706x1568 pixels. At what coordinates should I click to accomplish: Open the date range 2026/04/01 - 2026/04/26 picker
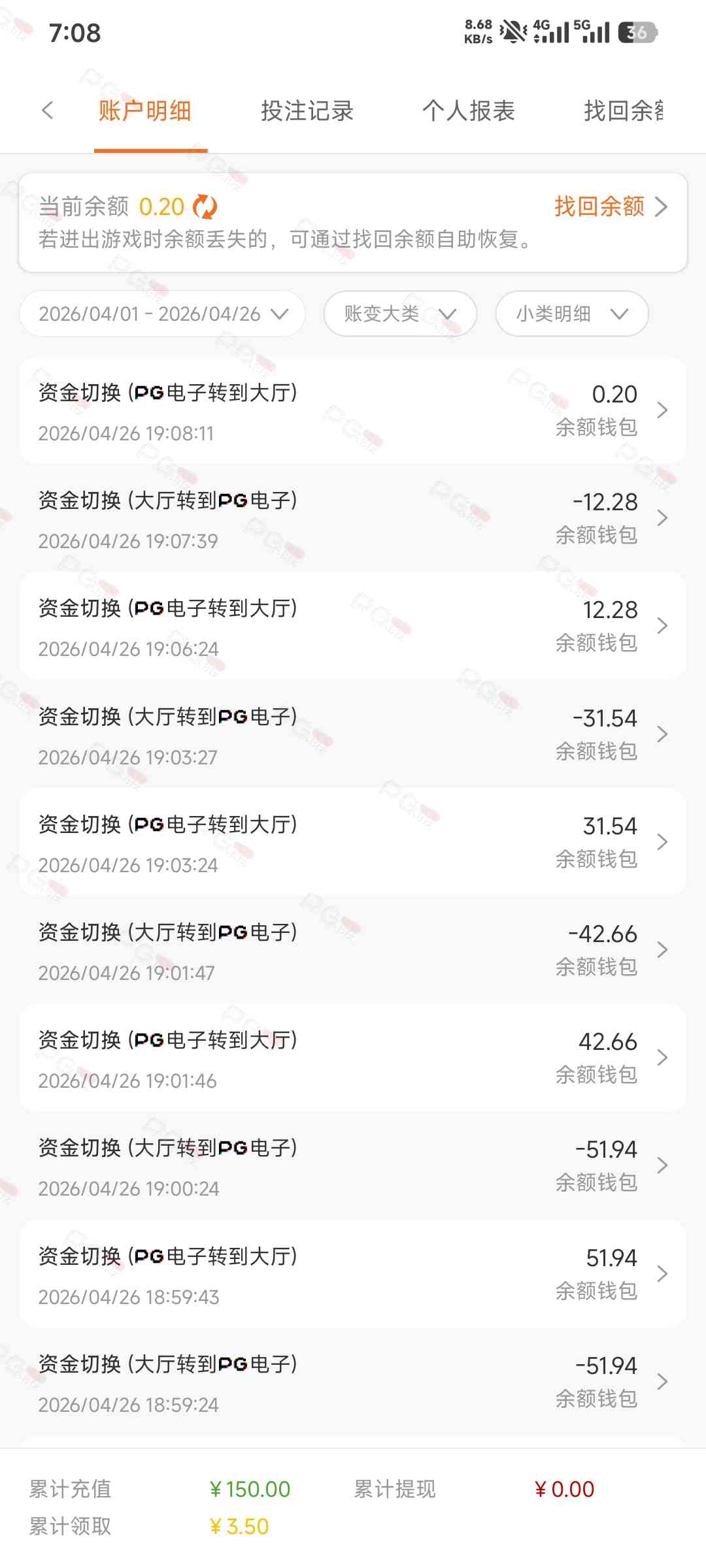pyautogui.click(x=163, y=314)
